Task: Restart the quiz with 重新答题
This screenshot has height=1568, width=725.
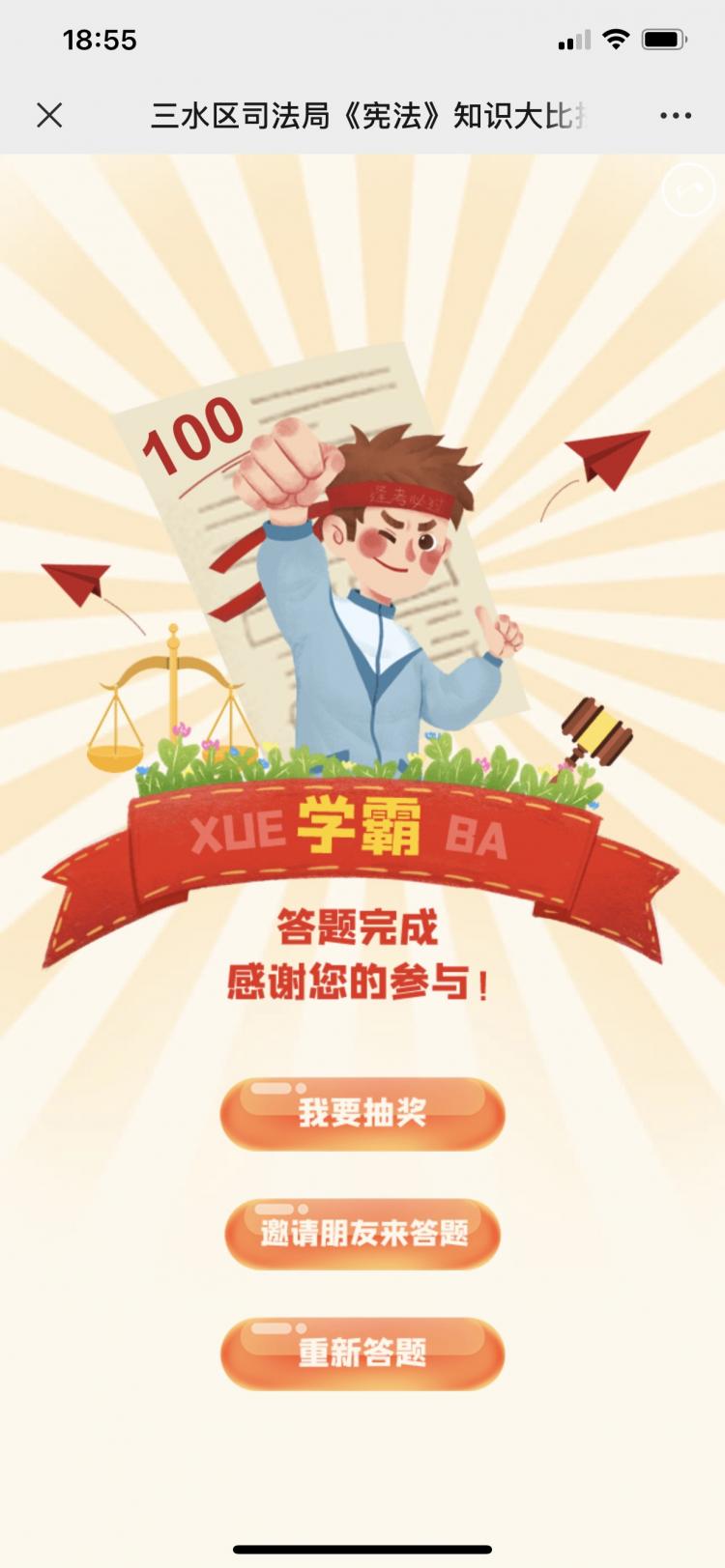Action: (362, 1354)
